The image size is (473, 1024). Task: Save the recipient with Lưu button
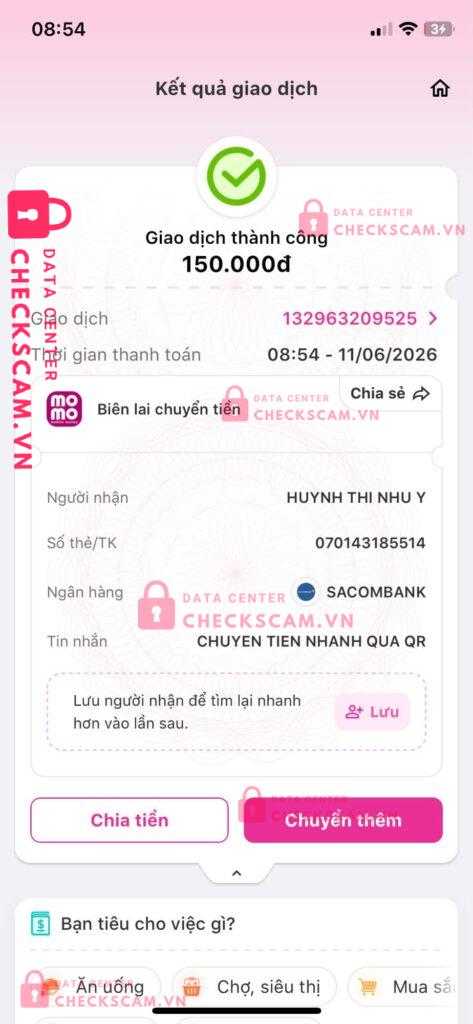point(372,712)
